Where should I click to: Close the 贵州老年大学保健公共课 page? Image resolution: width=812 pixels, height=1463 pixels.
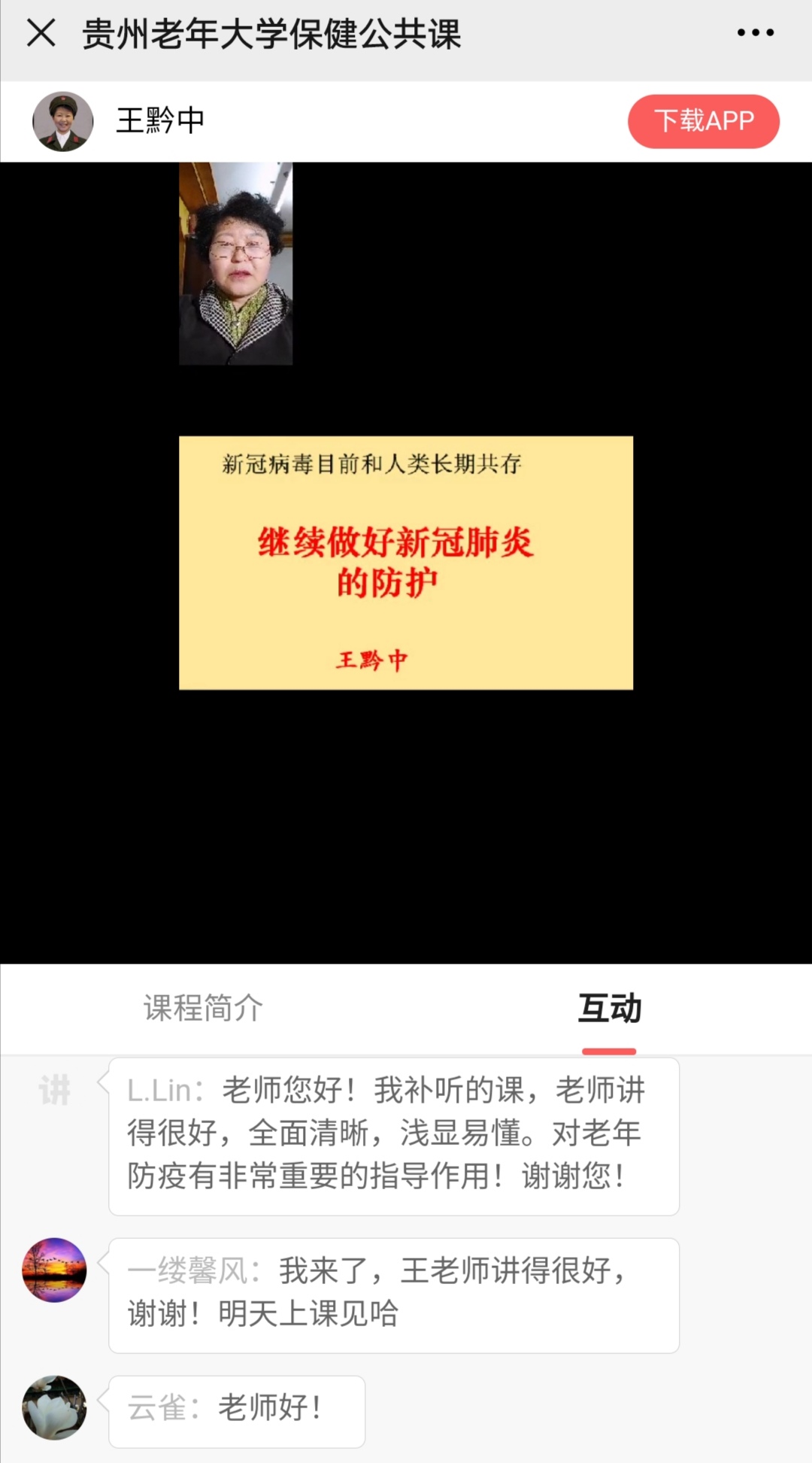point(41,33)
